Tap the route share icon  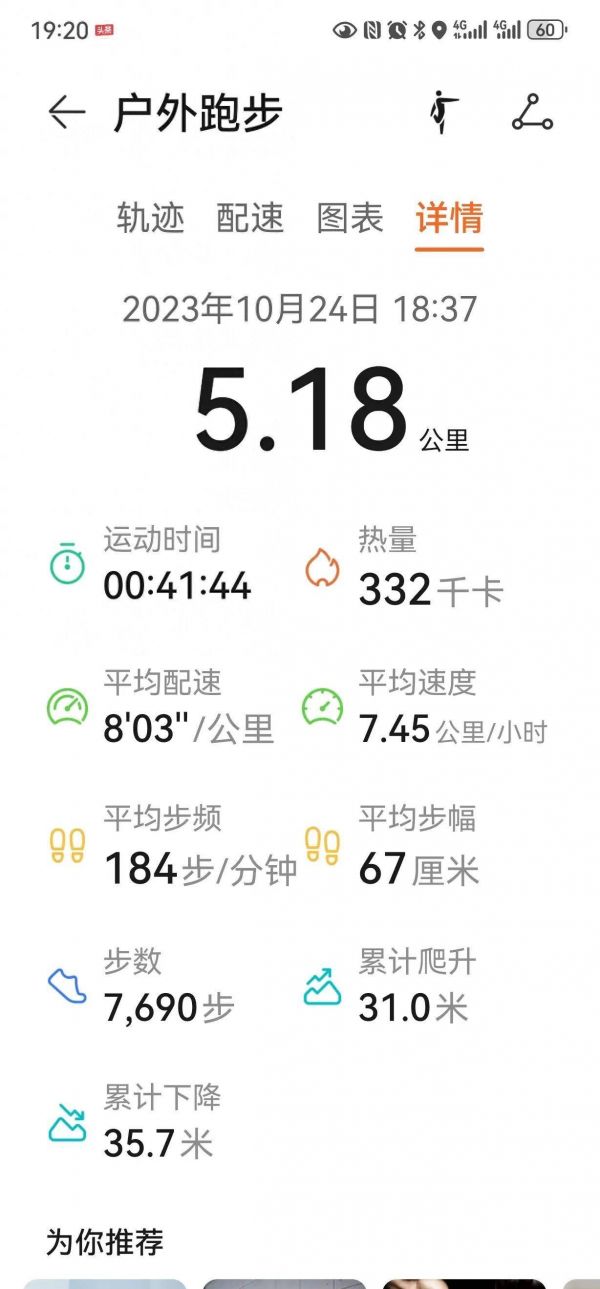tap(532, 112)
